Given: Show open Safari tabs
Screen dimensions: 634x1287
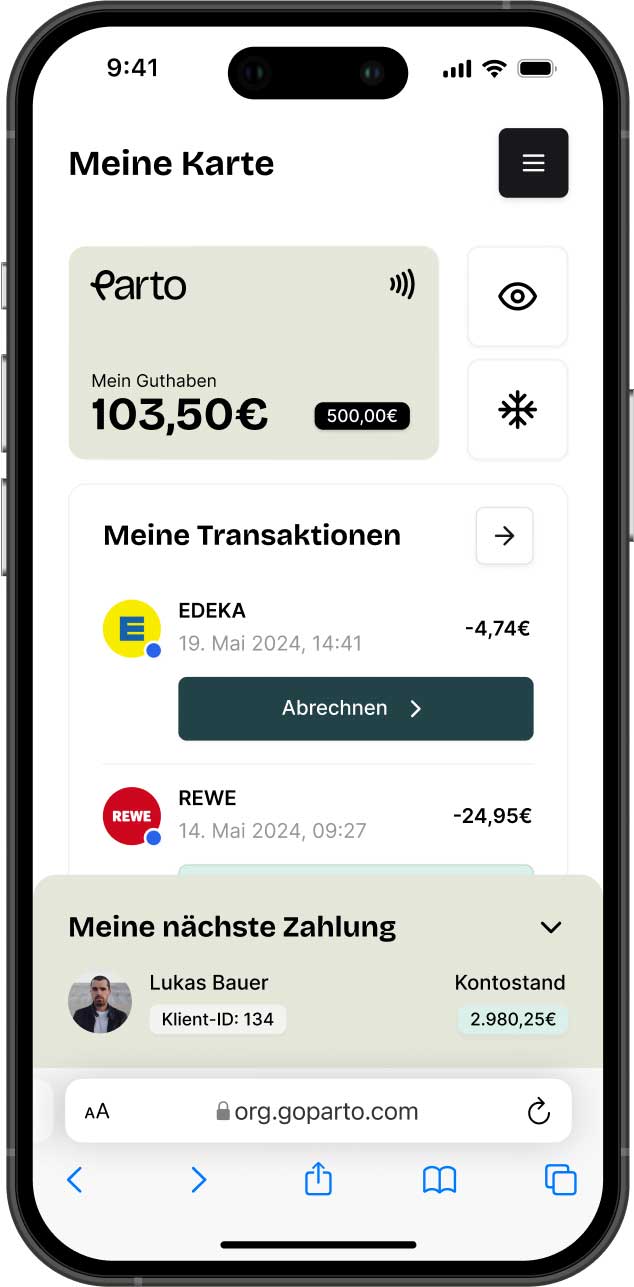Looking at the screenshot, I should 561,1180.
